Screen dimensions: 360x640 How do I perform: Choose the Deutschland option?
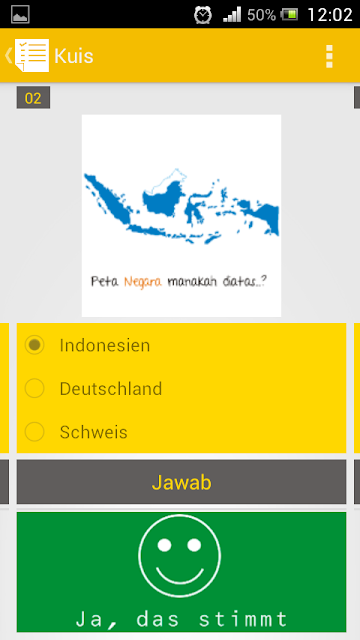click(x=181, y=389)
